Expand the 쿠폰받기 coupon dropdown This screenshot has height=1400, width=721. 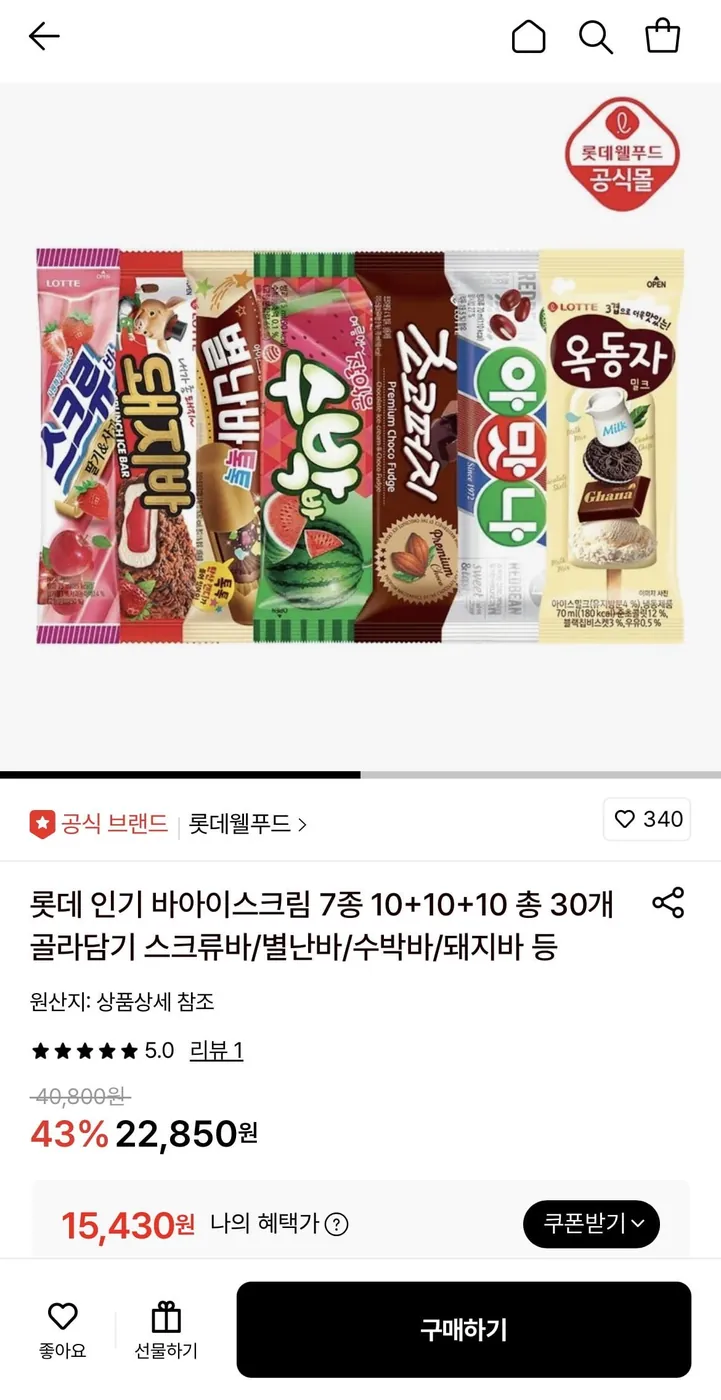pos(591,1224)
